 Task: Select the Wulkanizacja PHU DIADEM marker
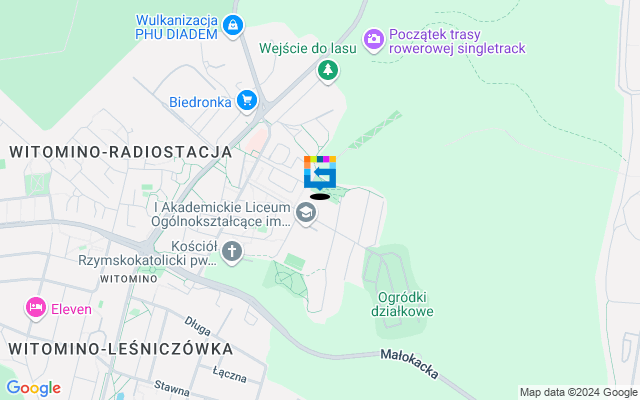232,24
